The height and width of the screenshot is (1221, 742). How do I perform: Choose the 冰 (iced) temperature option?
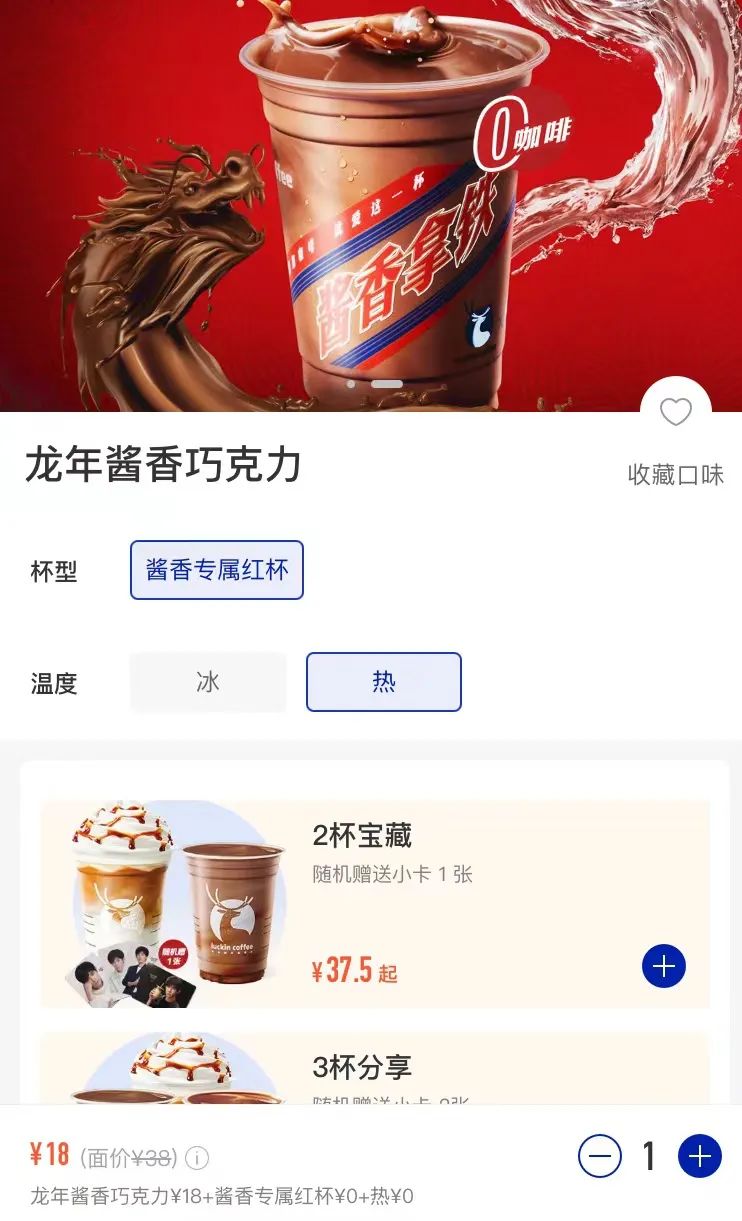point(208,682)
